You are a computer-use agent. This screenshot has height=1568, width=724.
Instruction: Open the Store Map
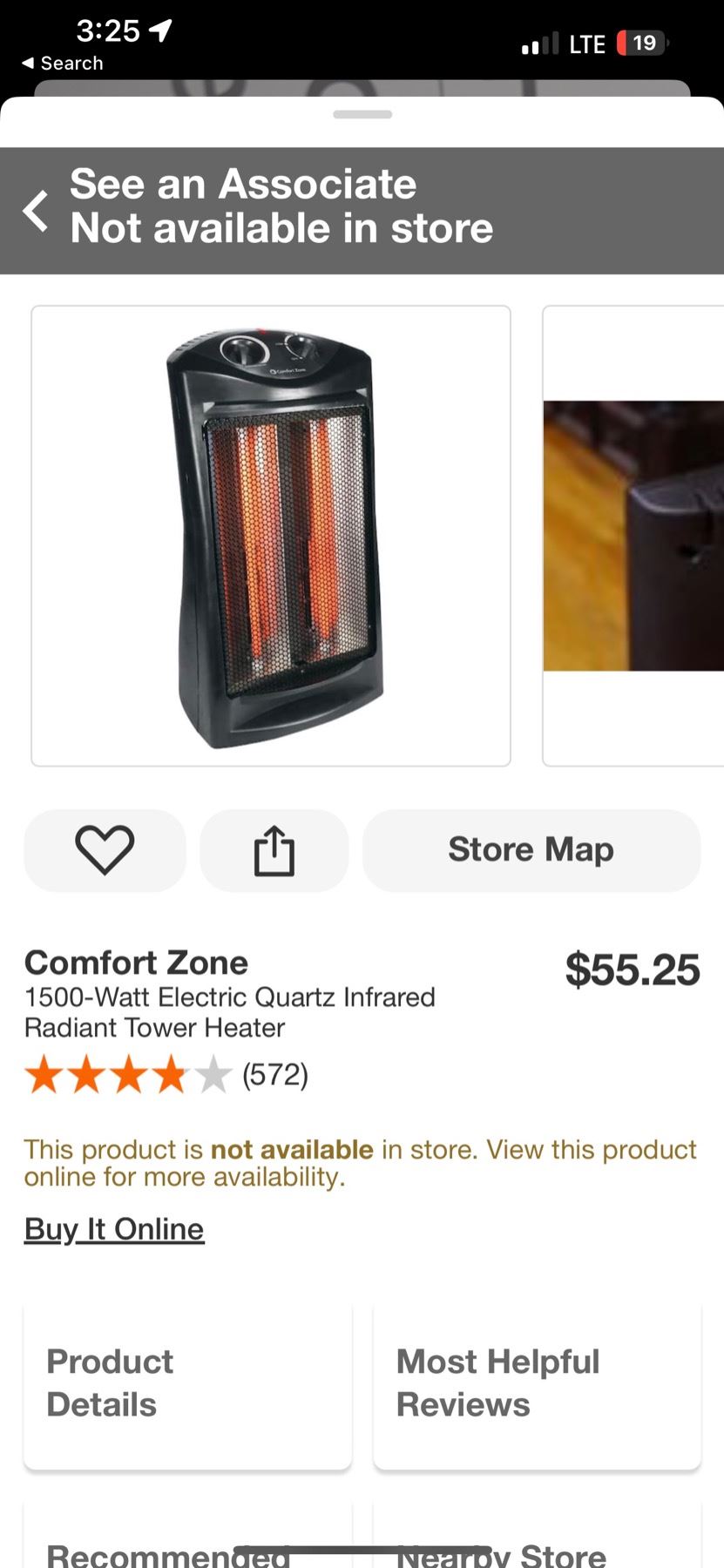(531, 850)
